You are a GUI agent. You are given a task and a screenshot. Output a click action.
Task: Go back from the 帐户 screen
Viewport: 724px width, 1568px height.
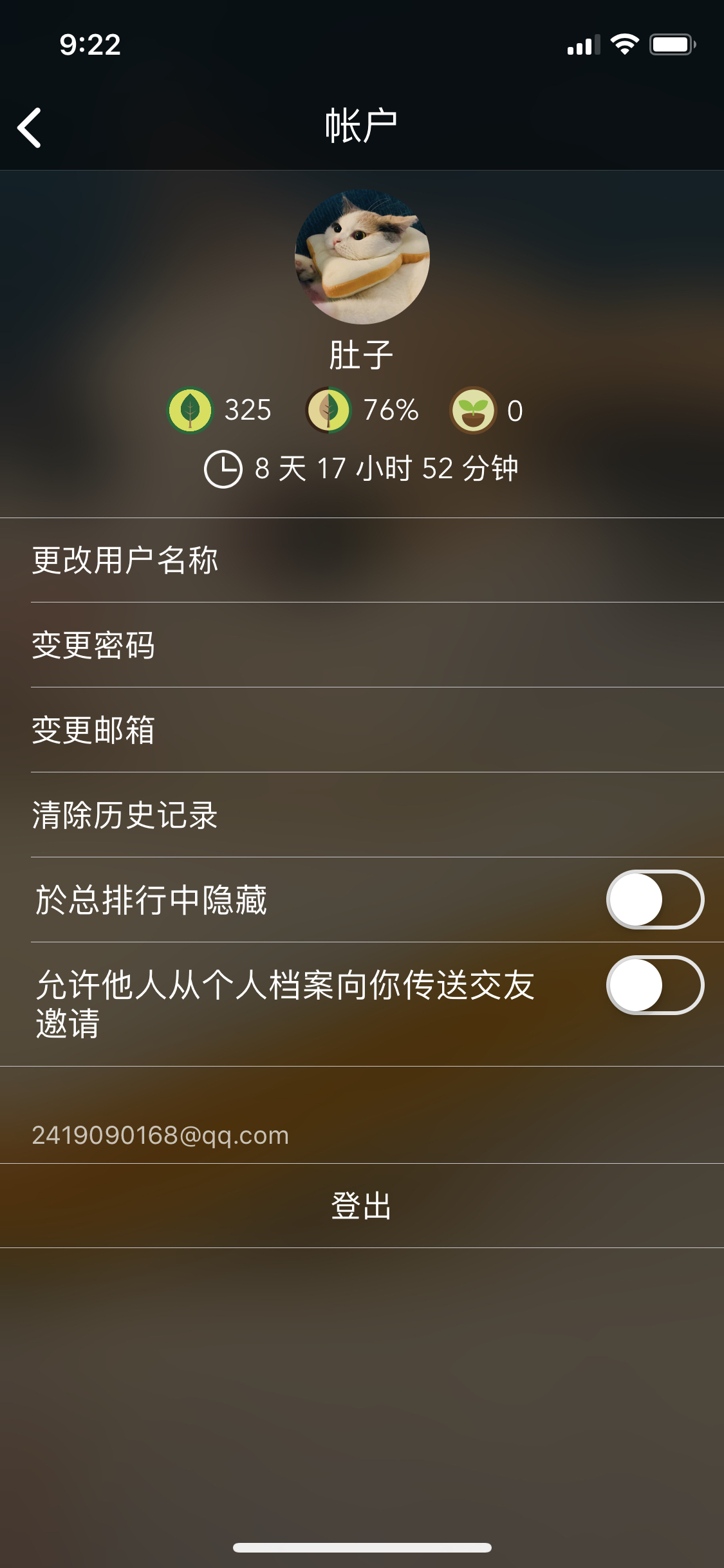click(30, 127)
